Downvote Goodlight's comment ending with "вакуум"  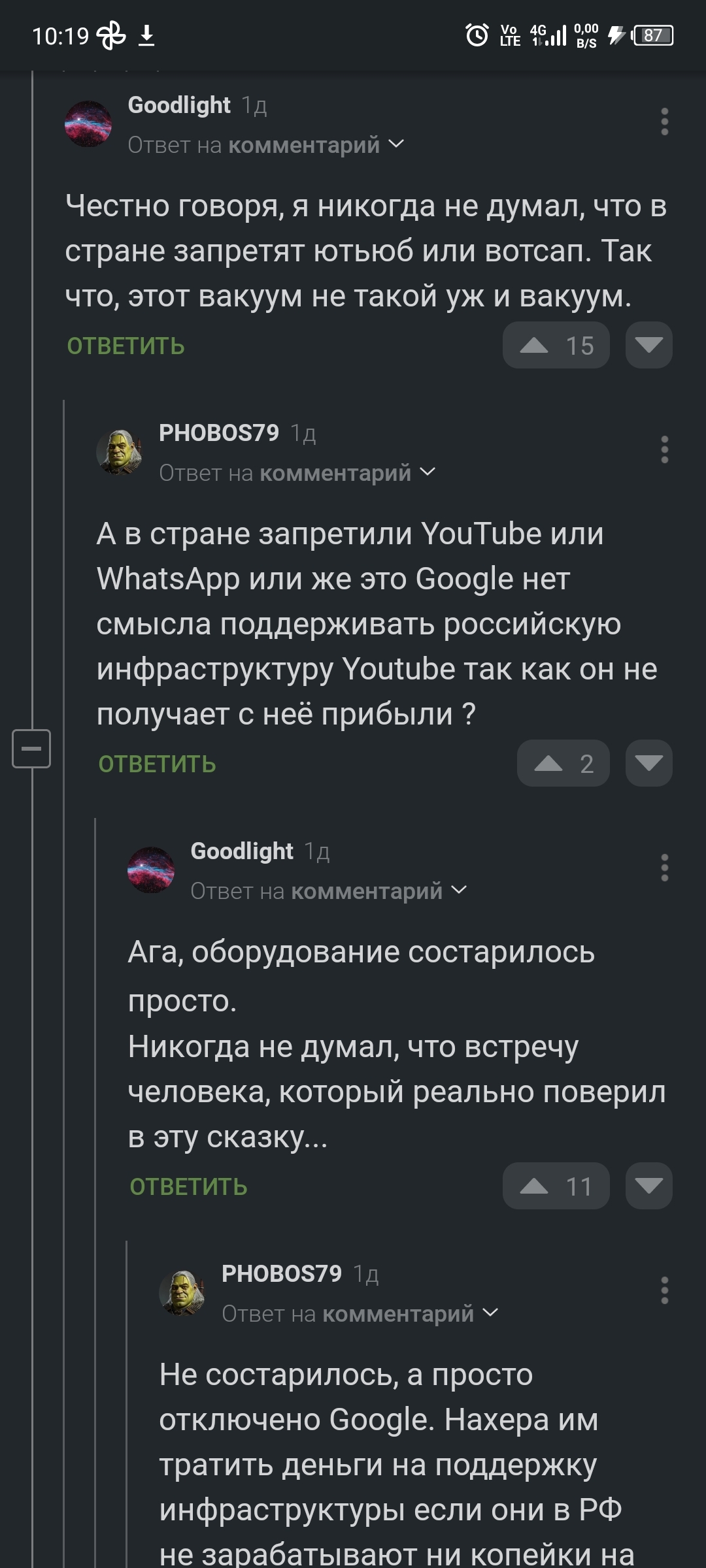click(648, 346)
